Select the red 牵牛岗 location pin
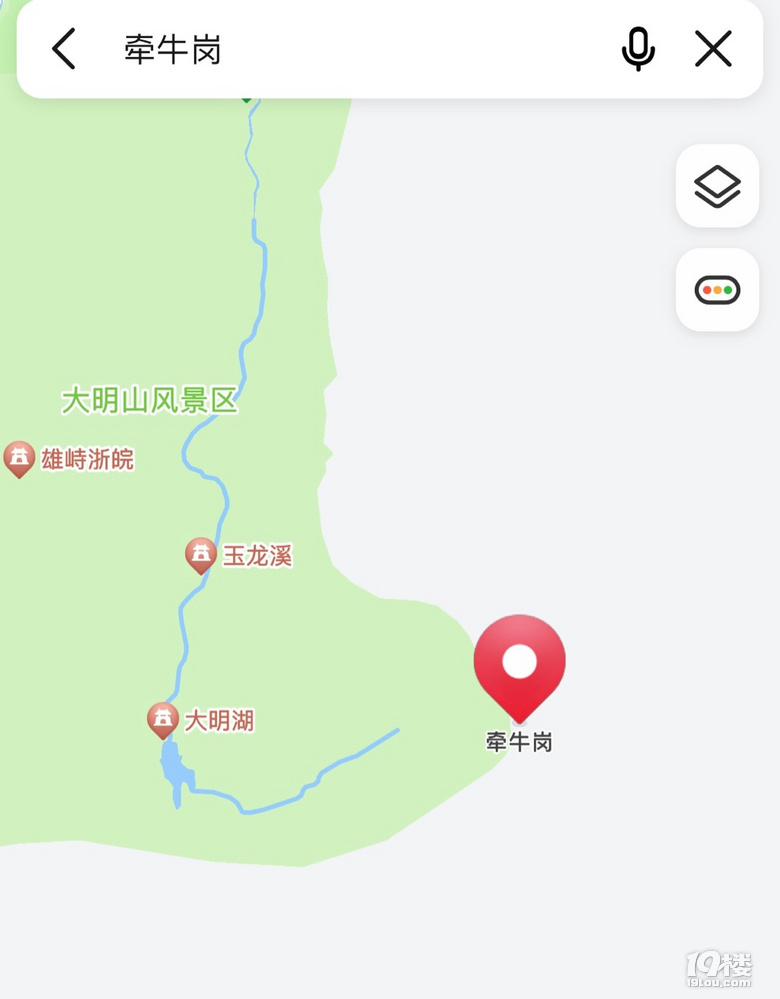This screenshot has width=780, height=999. 519,664
